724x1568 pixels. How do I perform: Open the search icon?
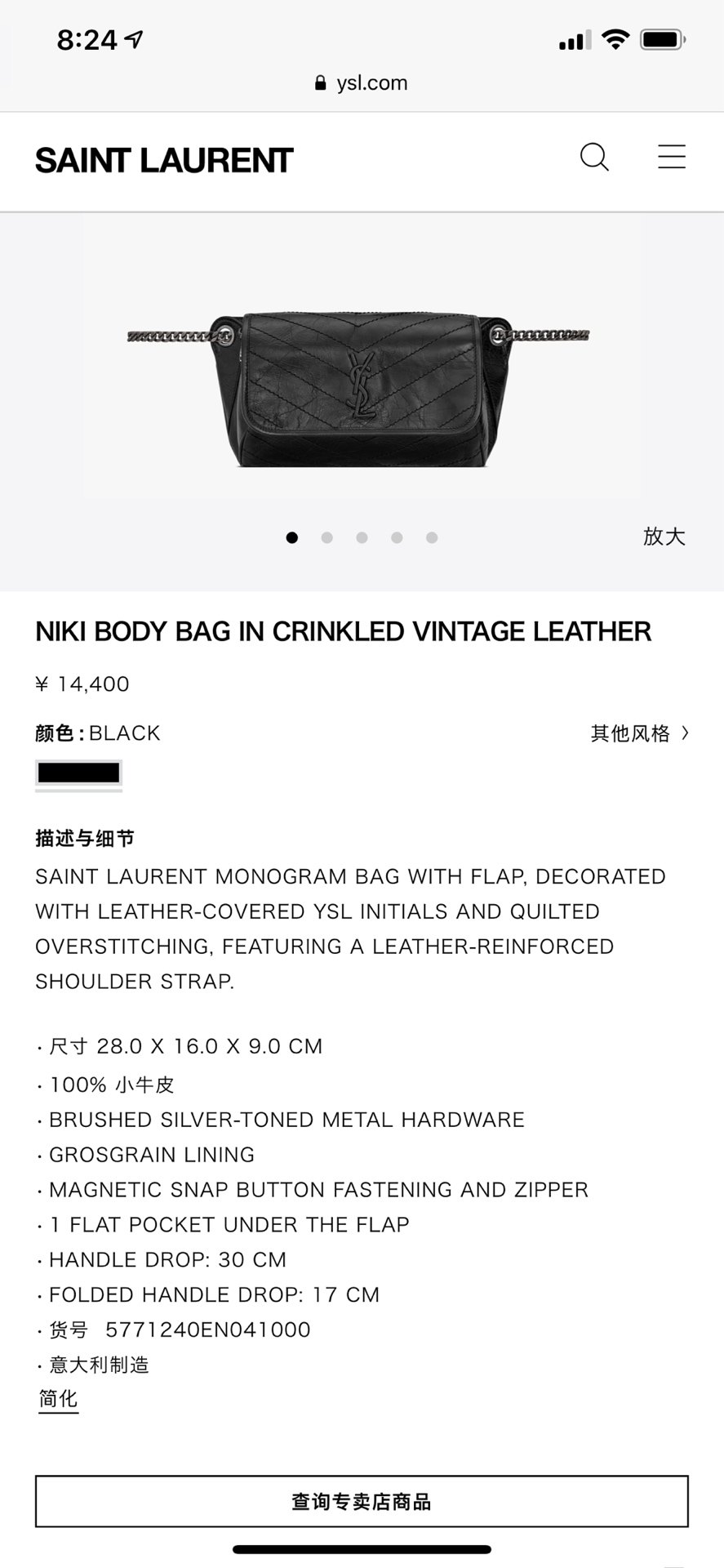(595, 158)
